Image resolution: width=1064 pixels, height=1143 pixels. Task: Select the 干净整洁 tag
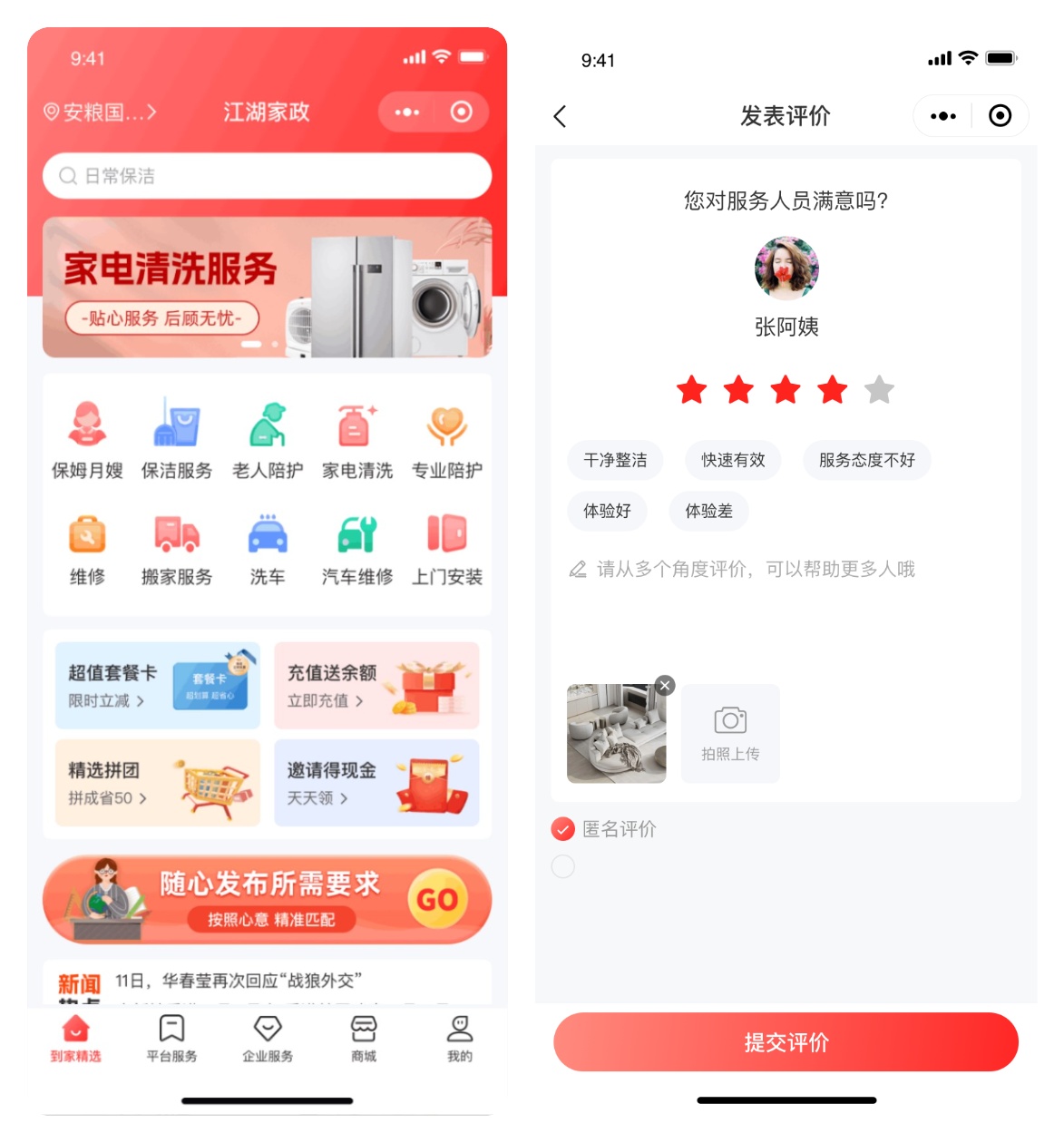pos(616,460)
